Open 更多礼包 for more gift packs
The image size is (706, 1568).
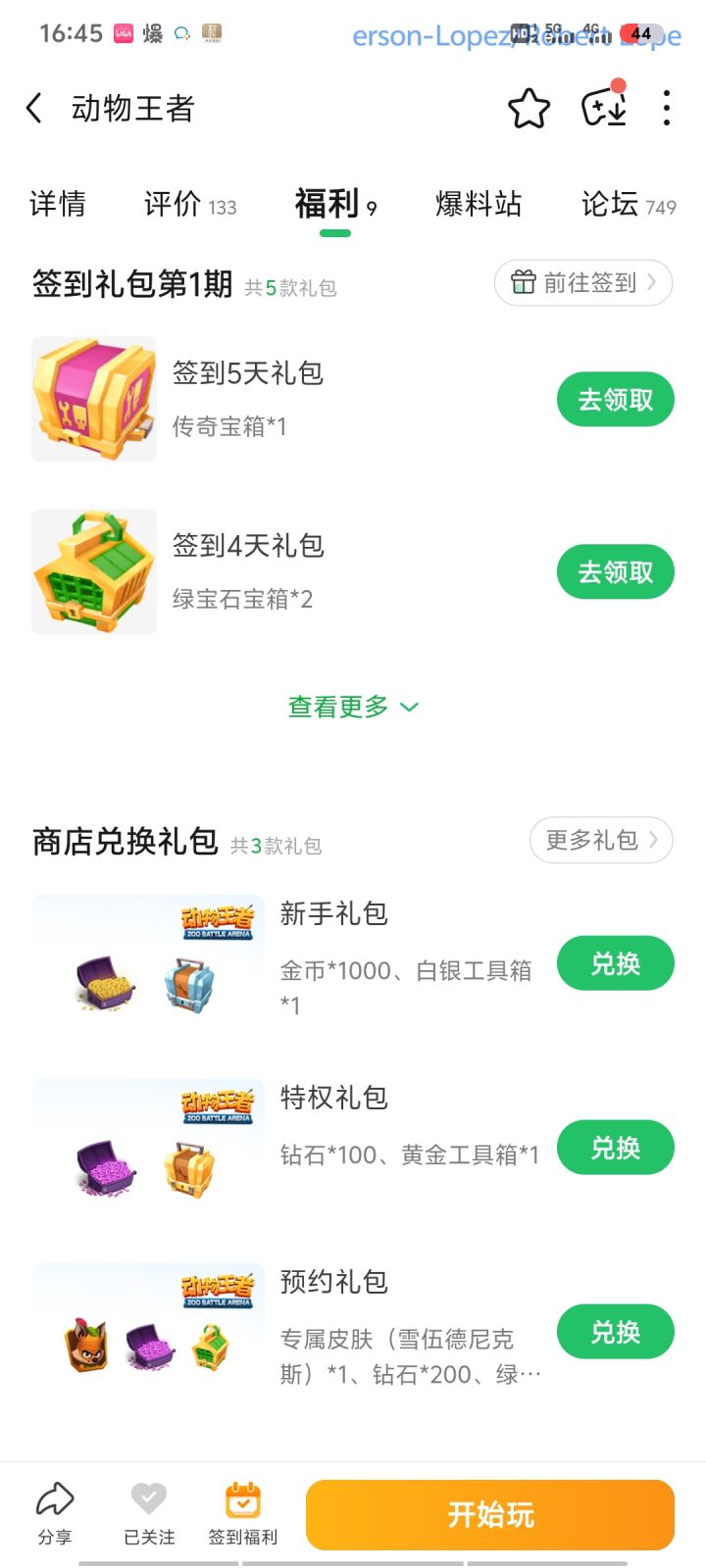(x=601, y=840)
